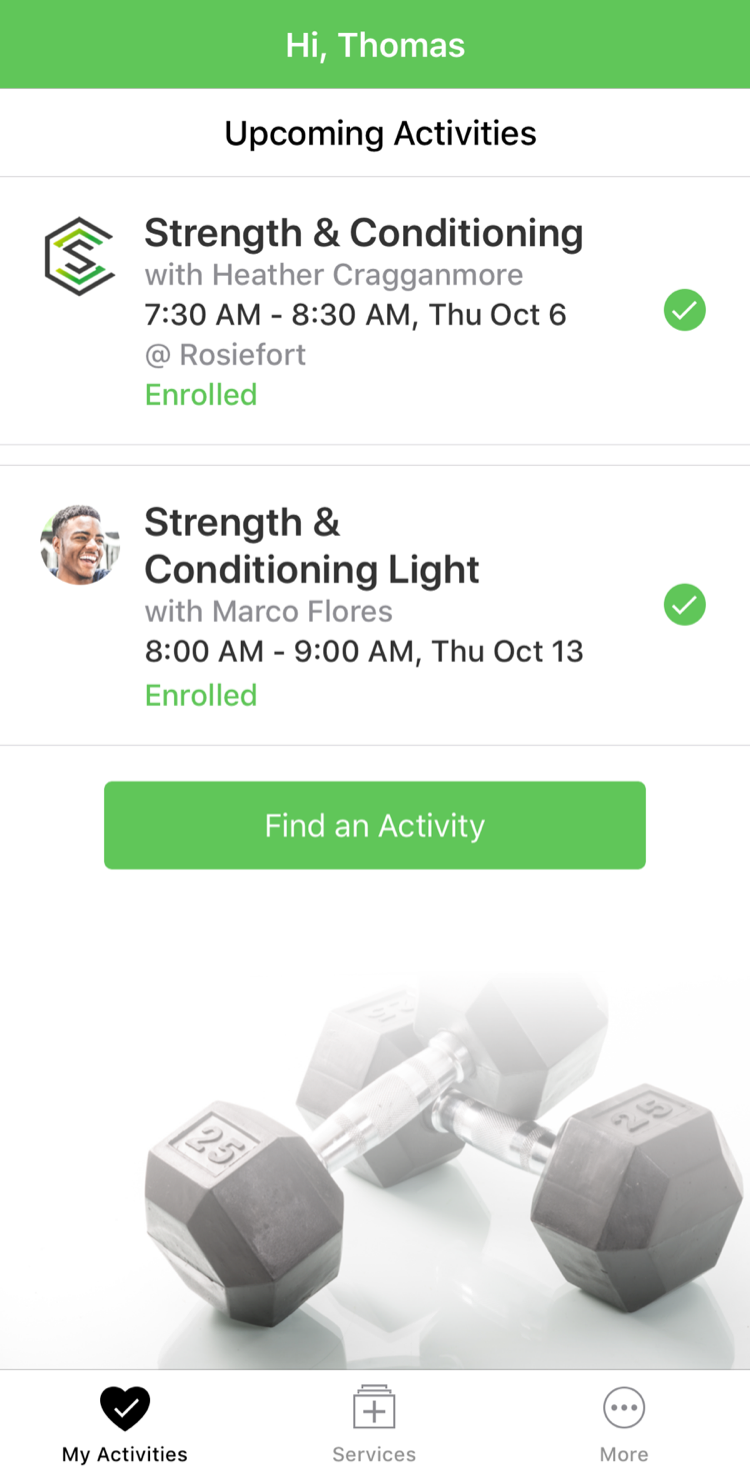Click the Enrolled link under Marco Flores's class
Viewport: 750px width, 1470px height.
200,695
